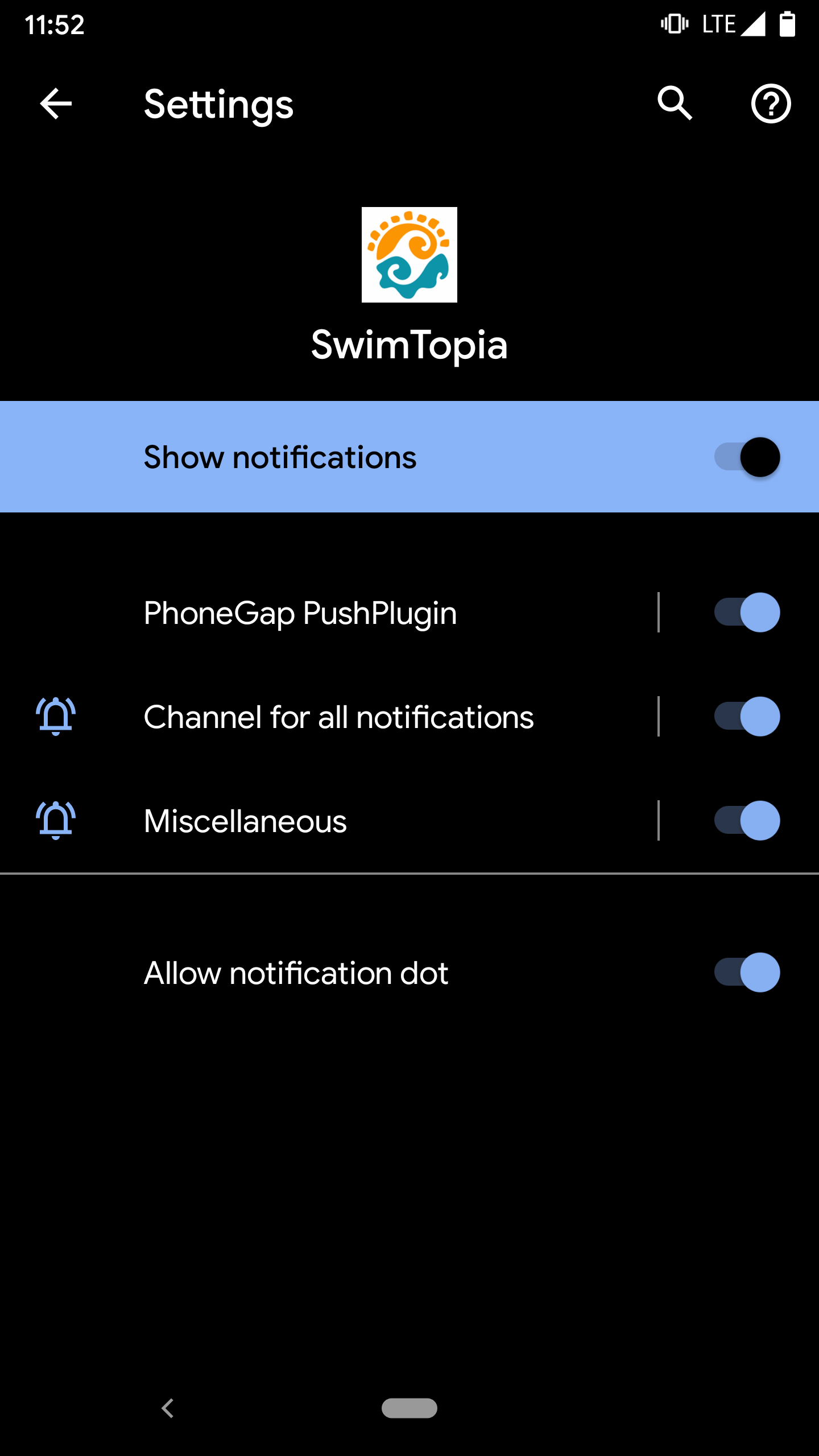Screen dimensions: 819x1456
Task: Toggle off Channel for all notifications switch
Action: (x=747, y=717)
